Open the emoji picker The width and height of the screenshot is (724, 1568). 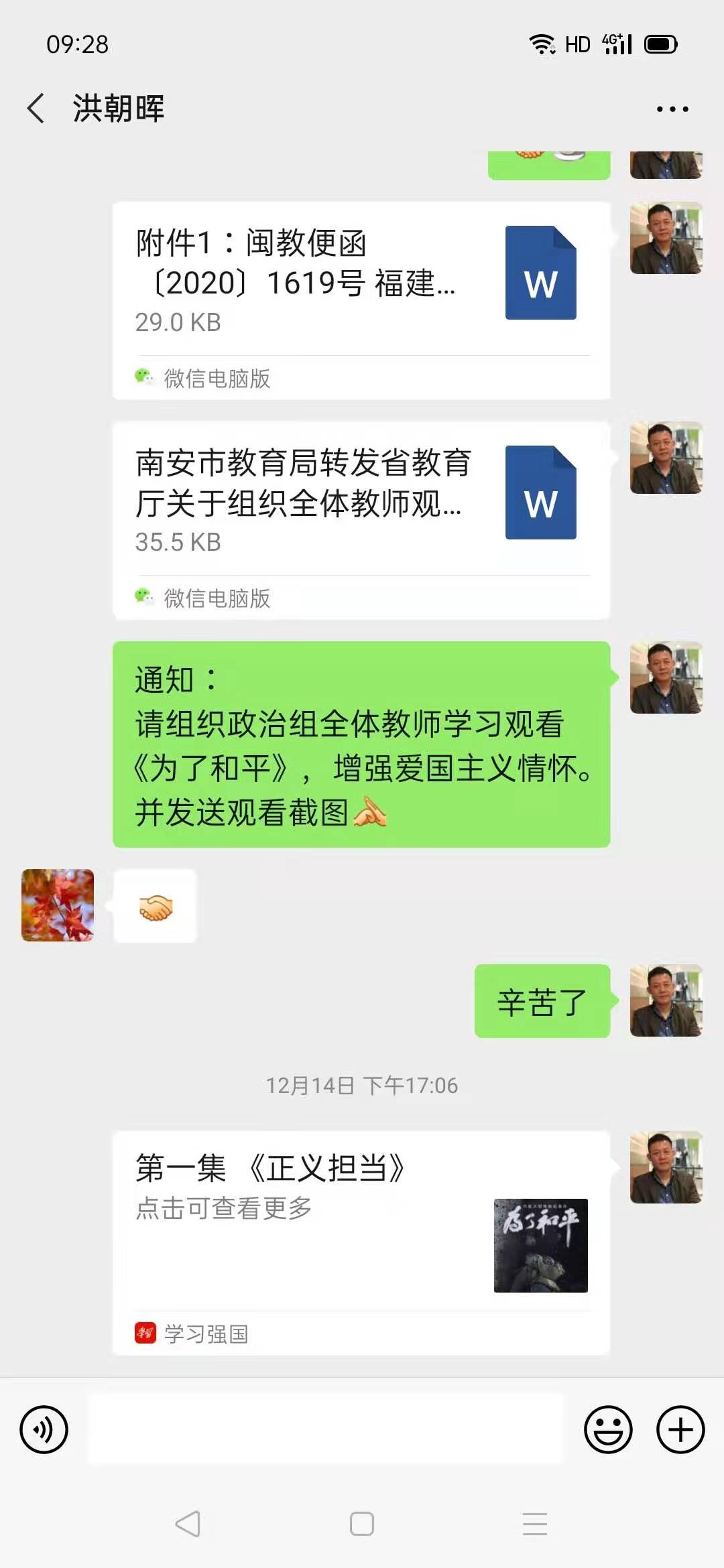pos(608,1429)
